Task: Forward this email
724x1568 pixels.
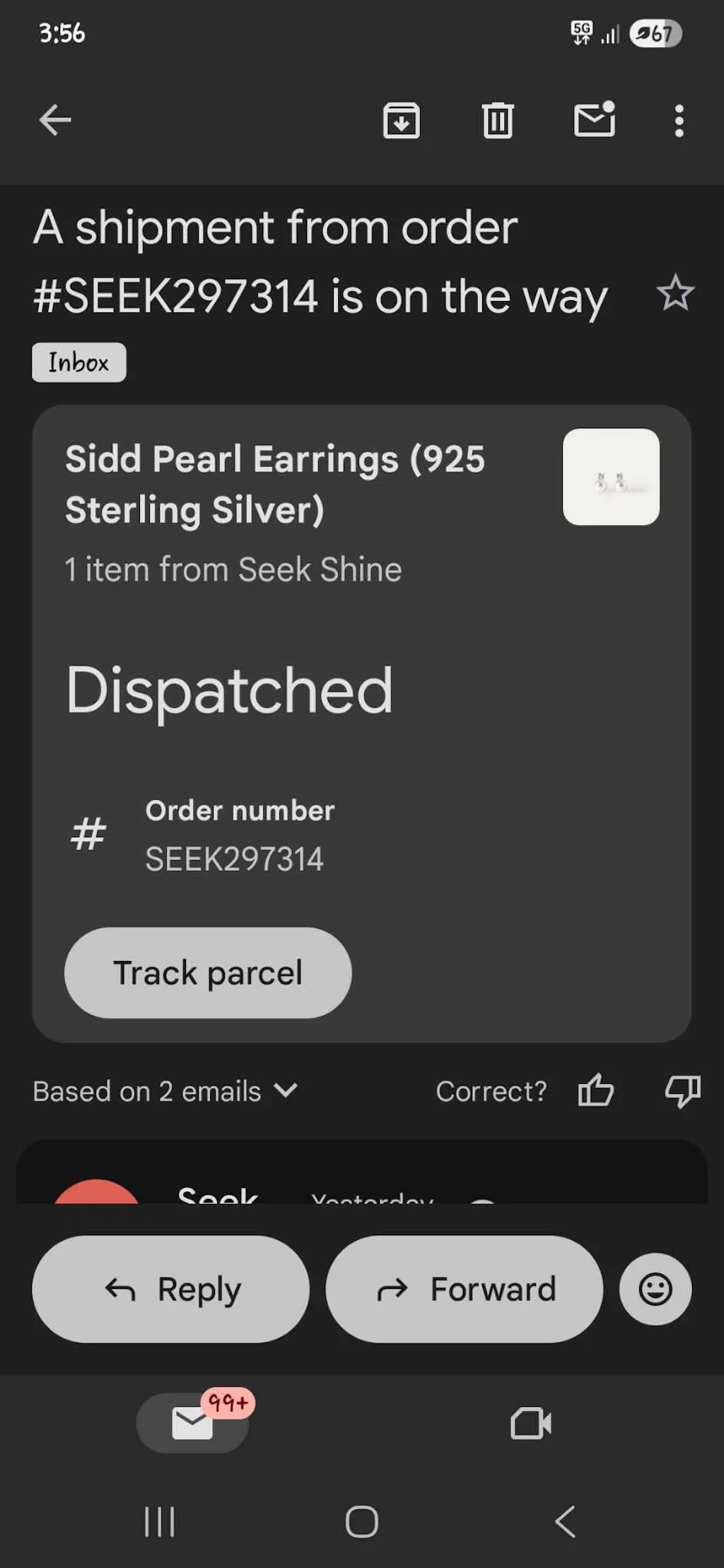Action: click(x=465, y=1289)
